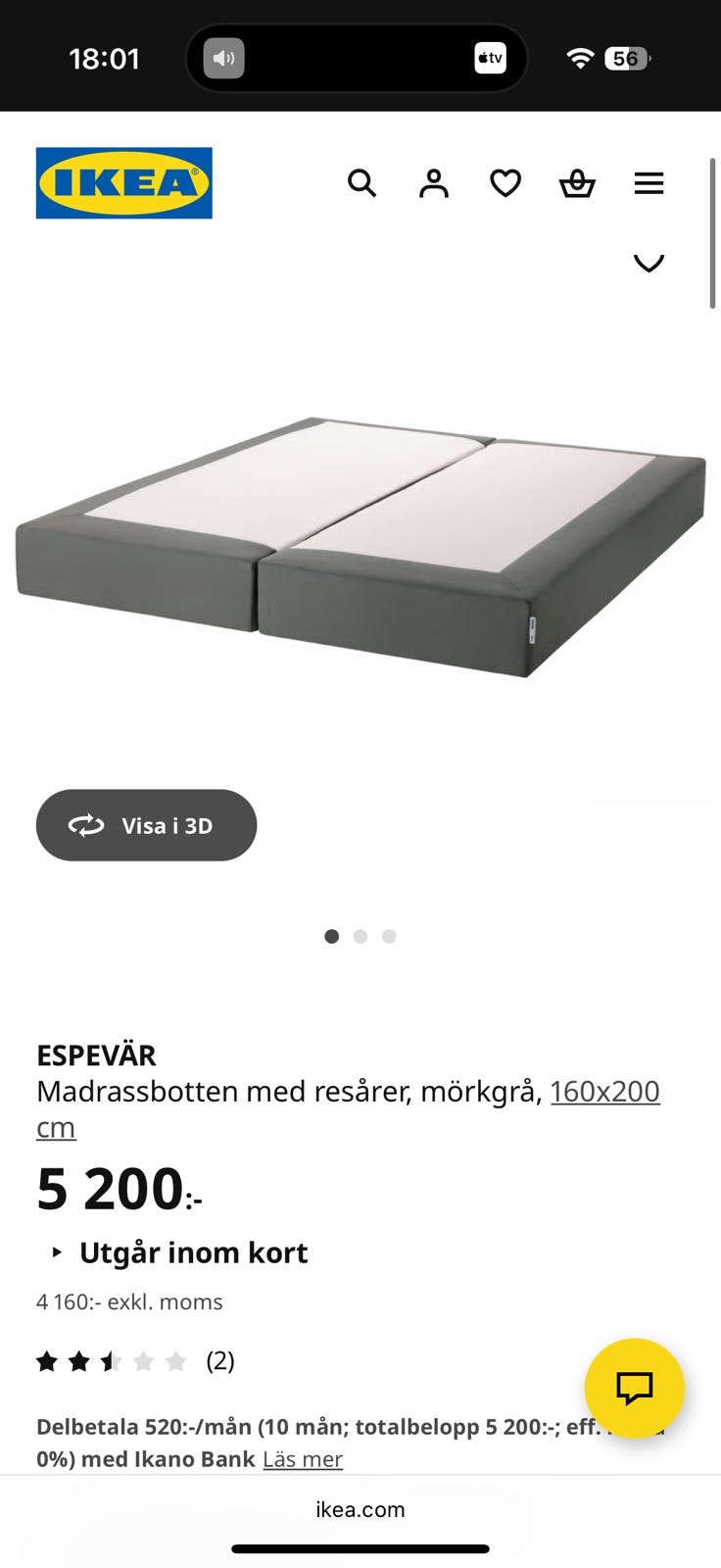Tap the ikea.com address bar

[360, 1509]
